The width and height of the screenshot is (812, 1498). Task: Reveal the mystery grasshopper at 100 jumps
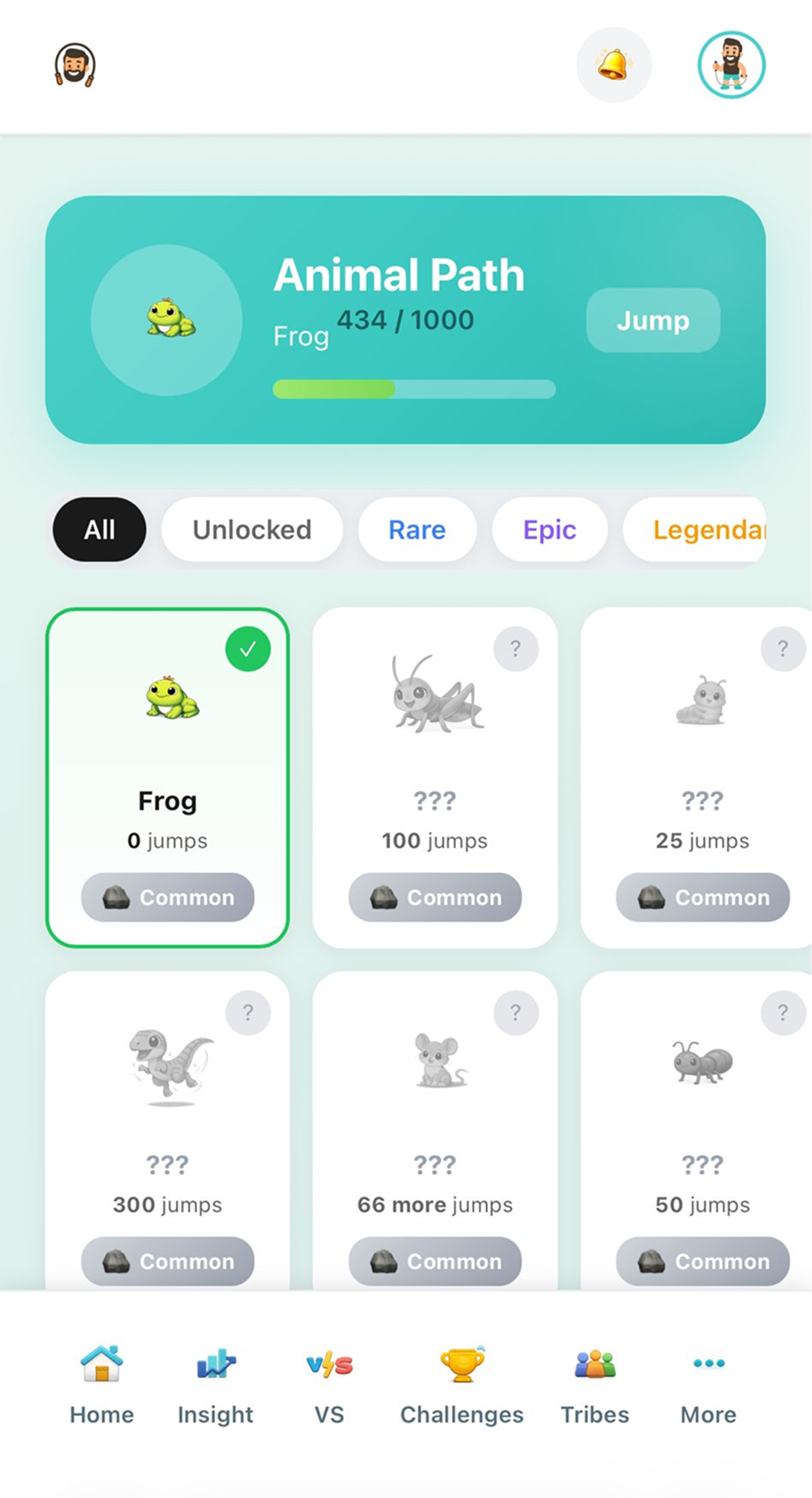click(435, 776)
